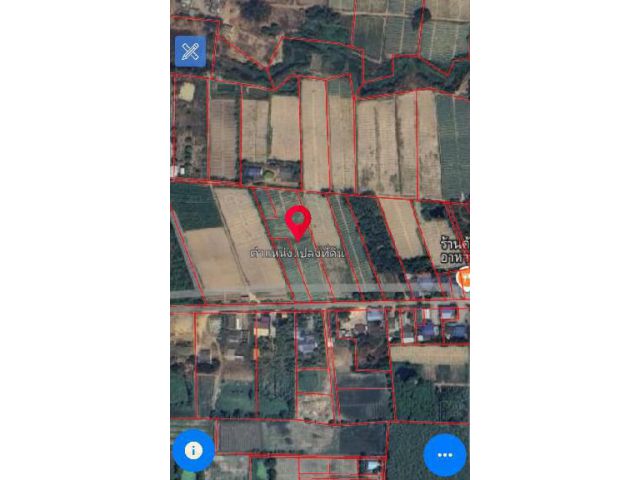Open the measurement tool icon

(190, 51)
